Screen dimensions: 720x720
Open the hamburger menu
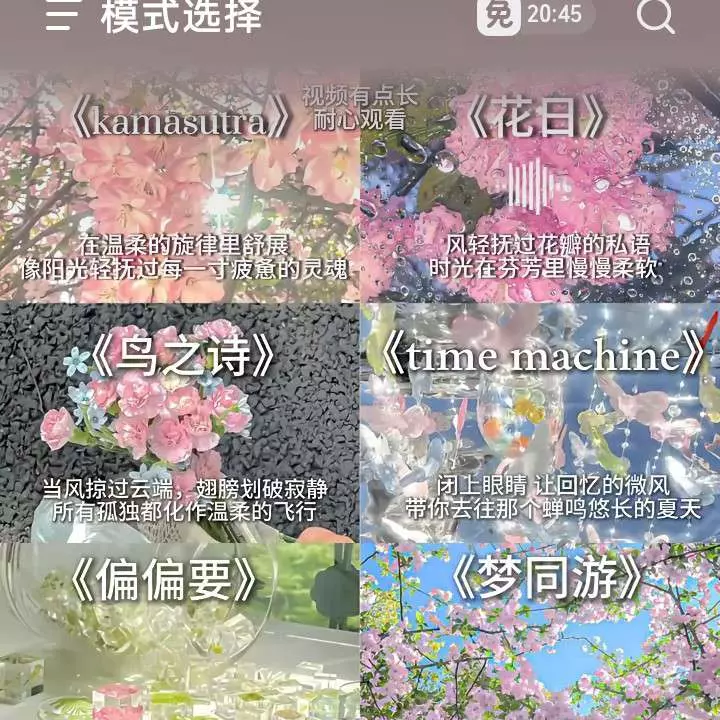[x=62, y=16]
